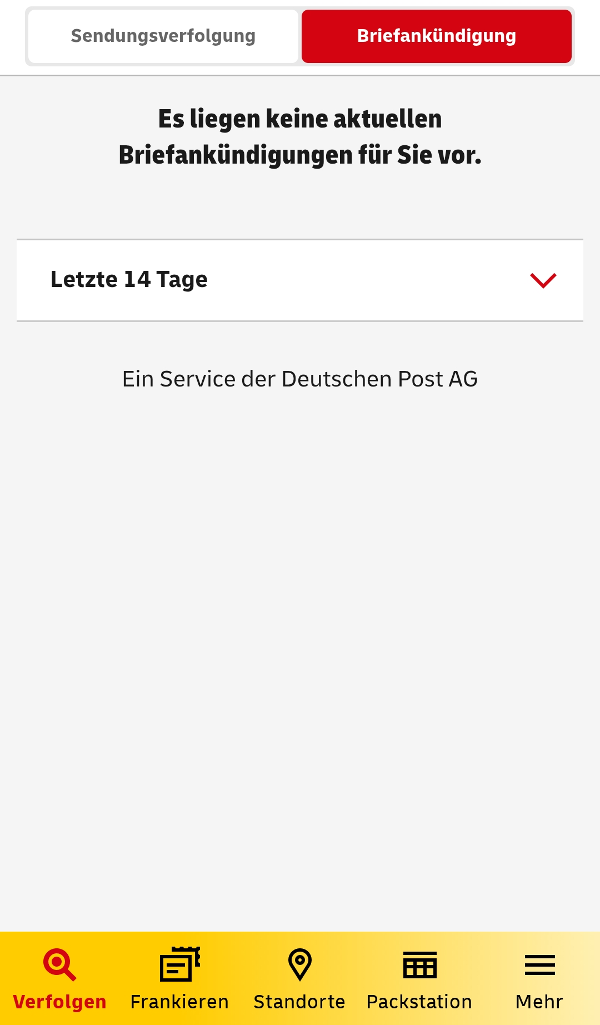Switch to the Packstation tab

coord(419,979)
